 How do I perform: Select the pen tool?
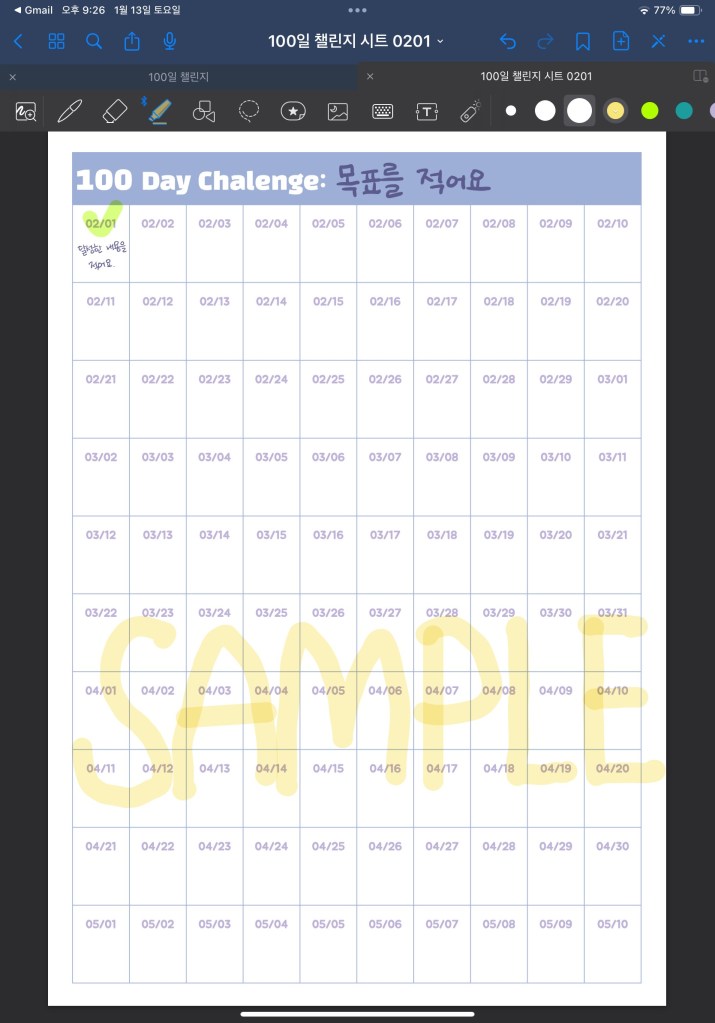(69, 111)
